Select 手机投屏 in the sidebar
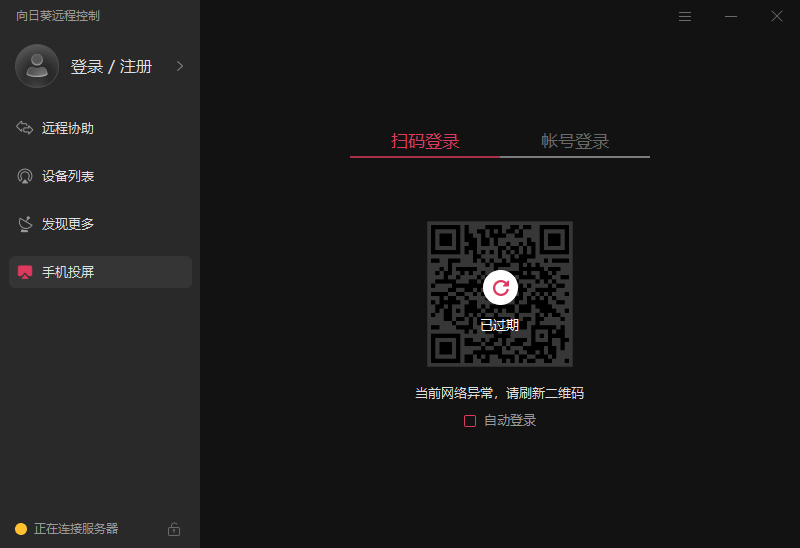 click(68, 272)
